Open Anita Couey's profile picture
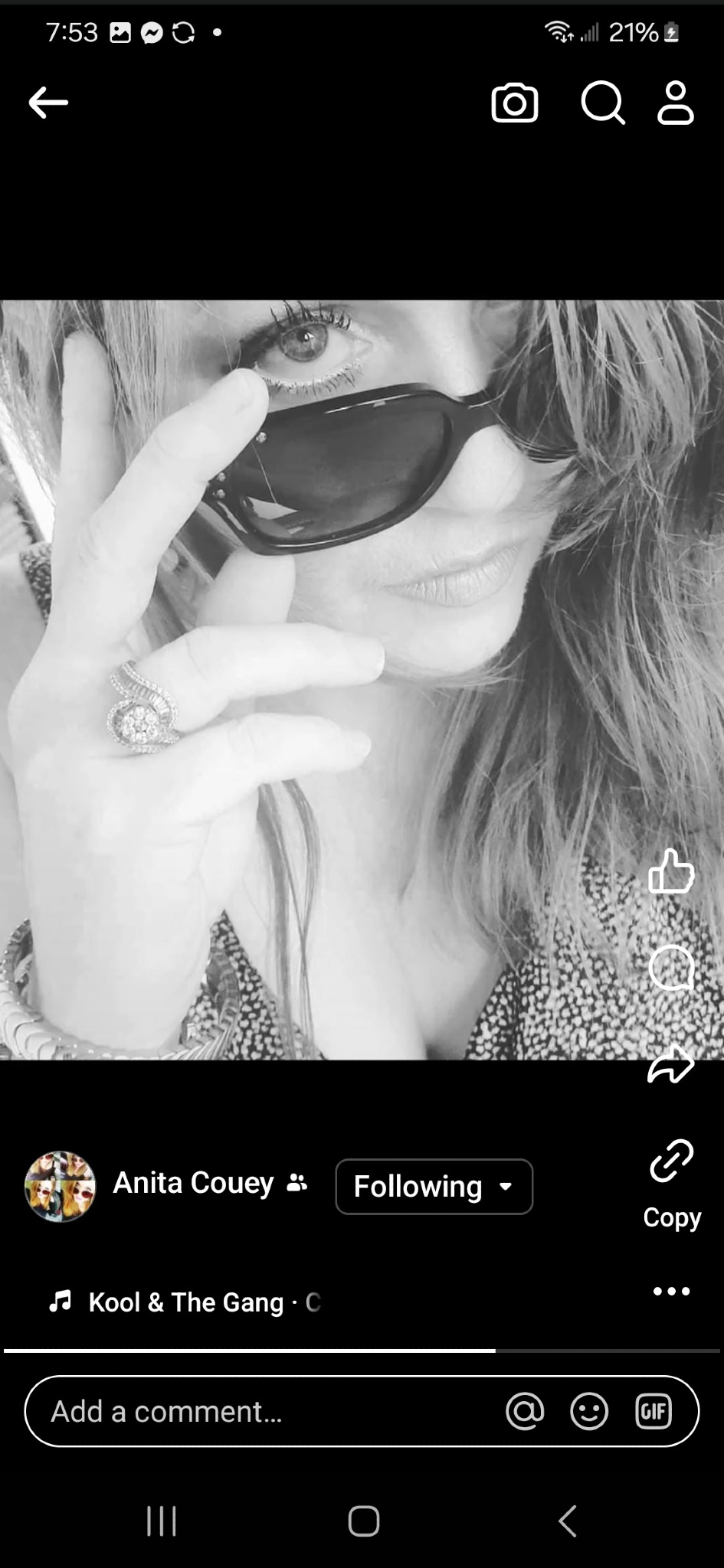 pos(61,1186)
